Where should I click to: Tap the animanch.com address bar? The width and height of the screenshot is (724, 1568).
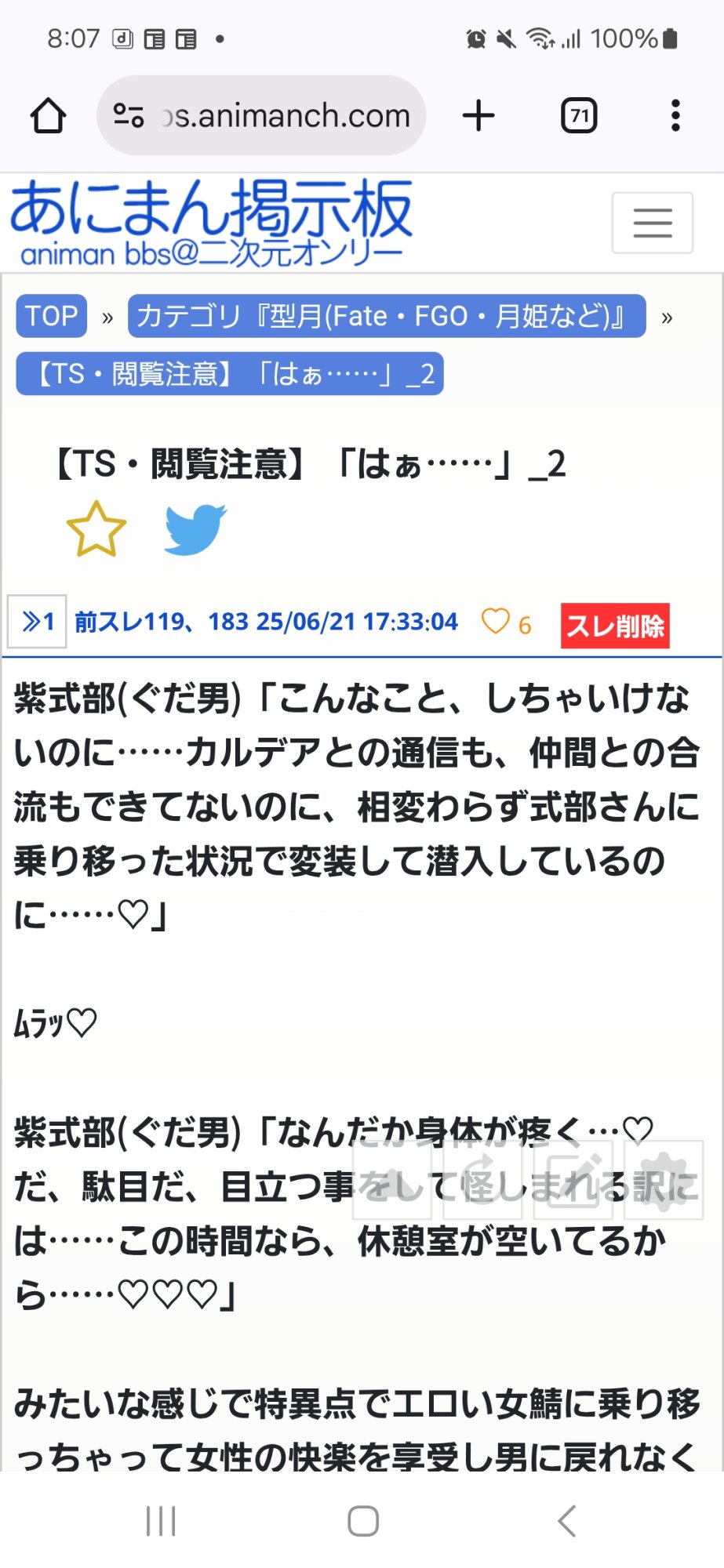[x=261, y=115]
